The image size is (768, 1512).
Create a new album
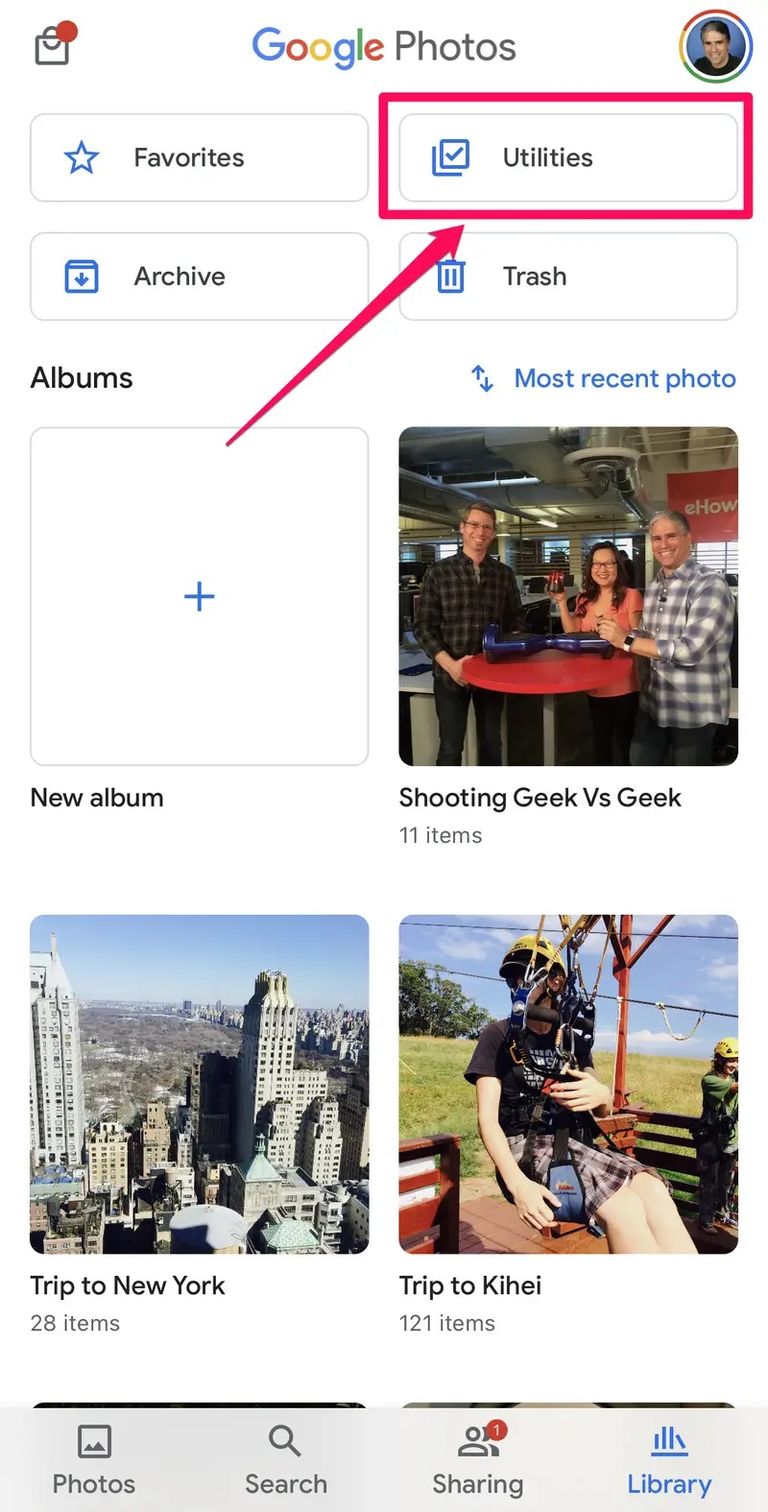point(199,597)
